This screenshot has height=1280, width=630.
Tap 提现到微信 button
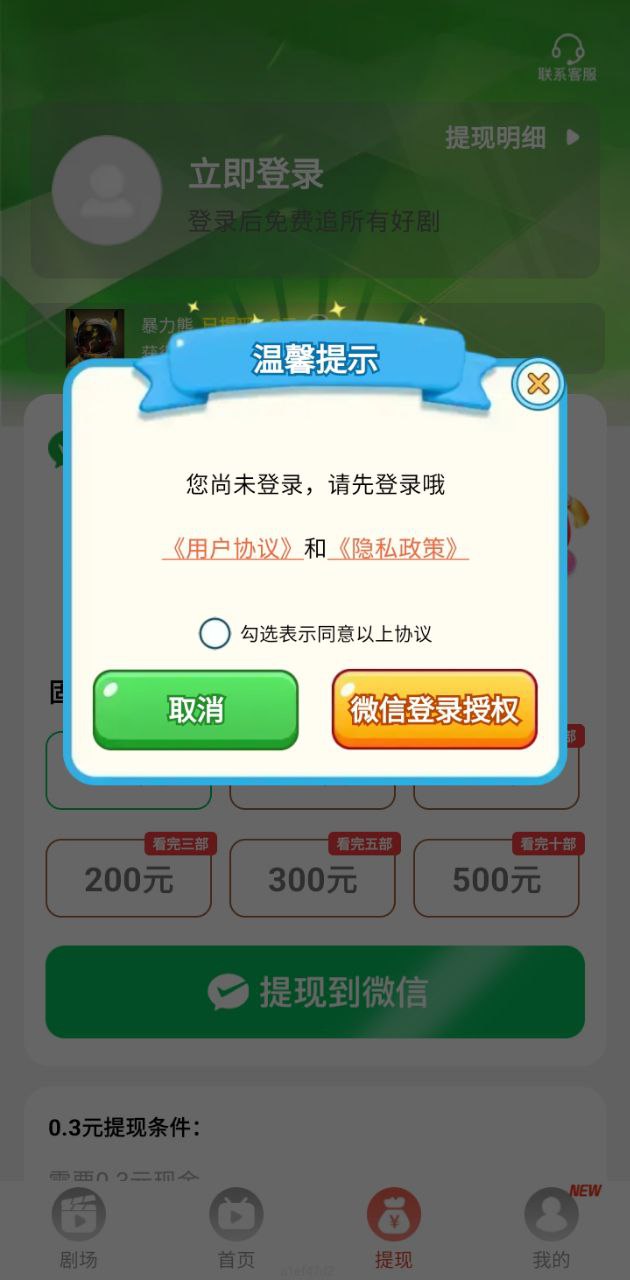pos(315,992)
